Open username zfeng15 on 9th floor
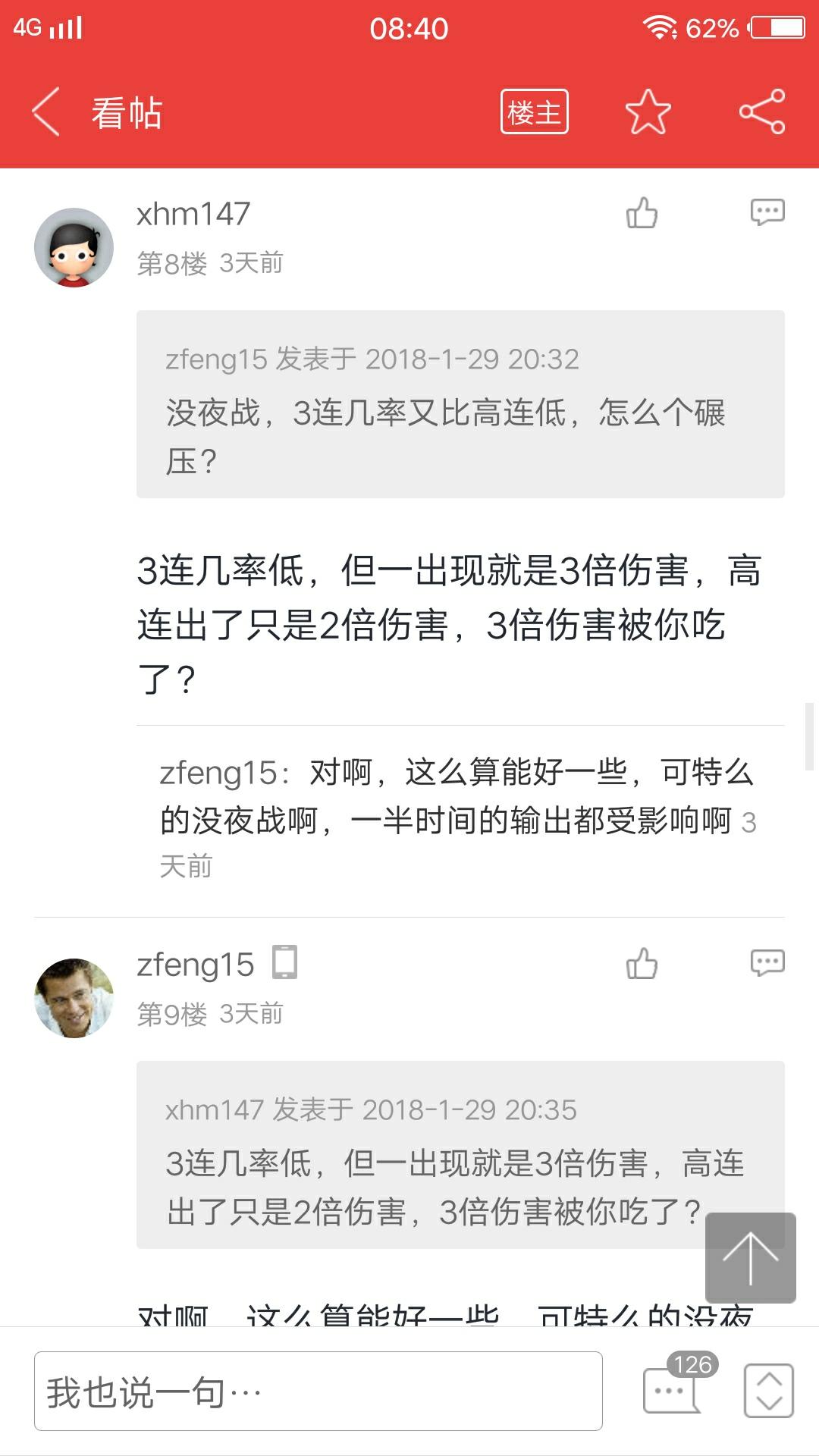 pos(195,965)
